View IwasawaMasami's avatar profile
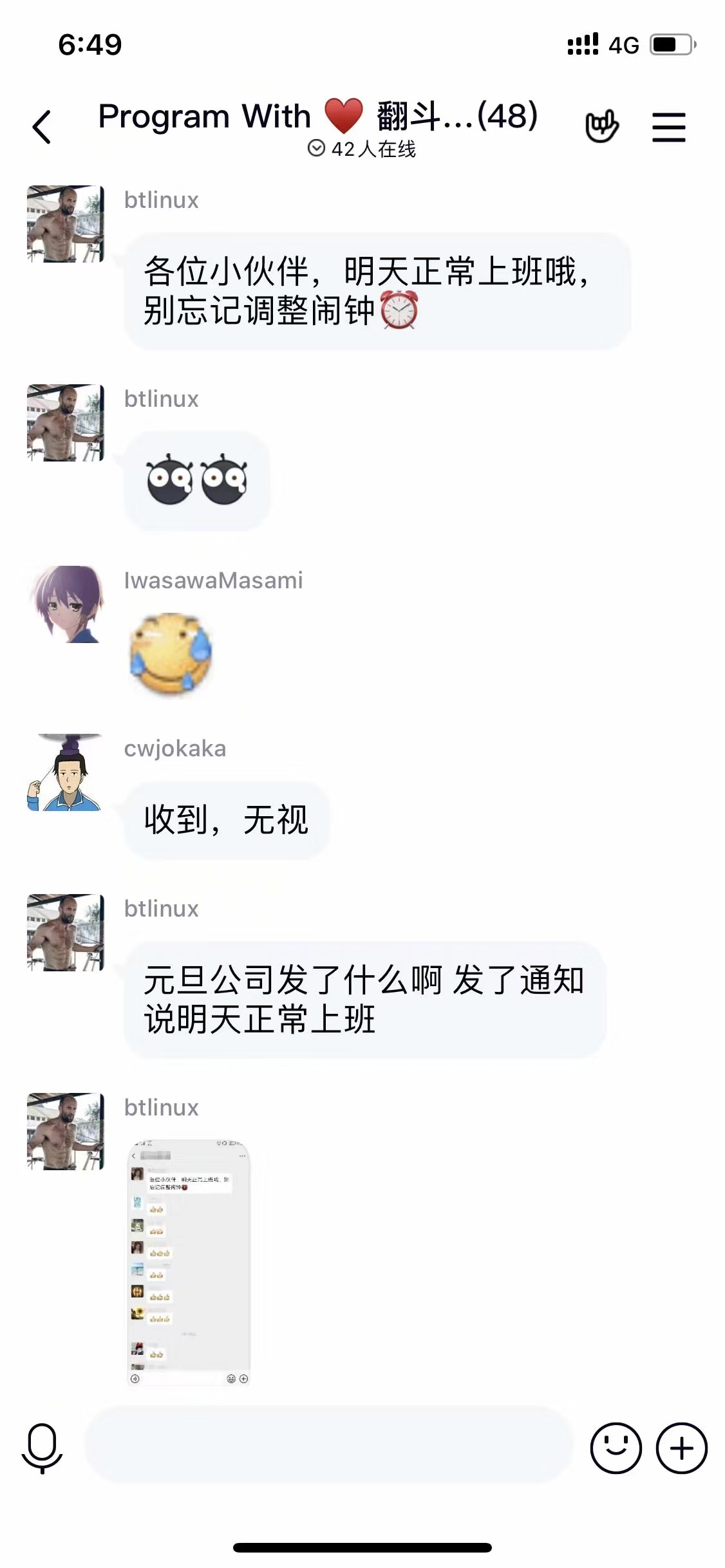The width and height of the screenshot is (725, 1568). coord(66,604)
